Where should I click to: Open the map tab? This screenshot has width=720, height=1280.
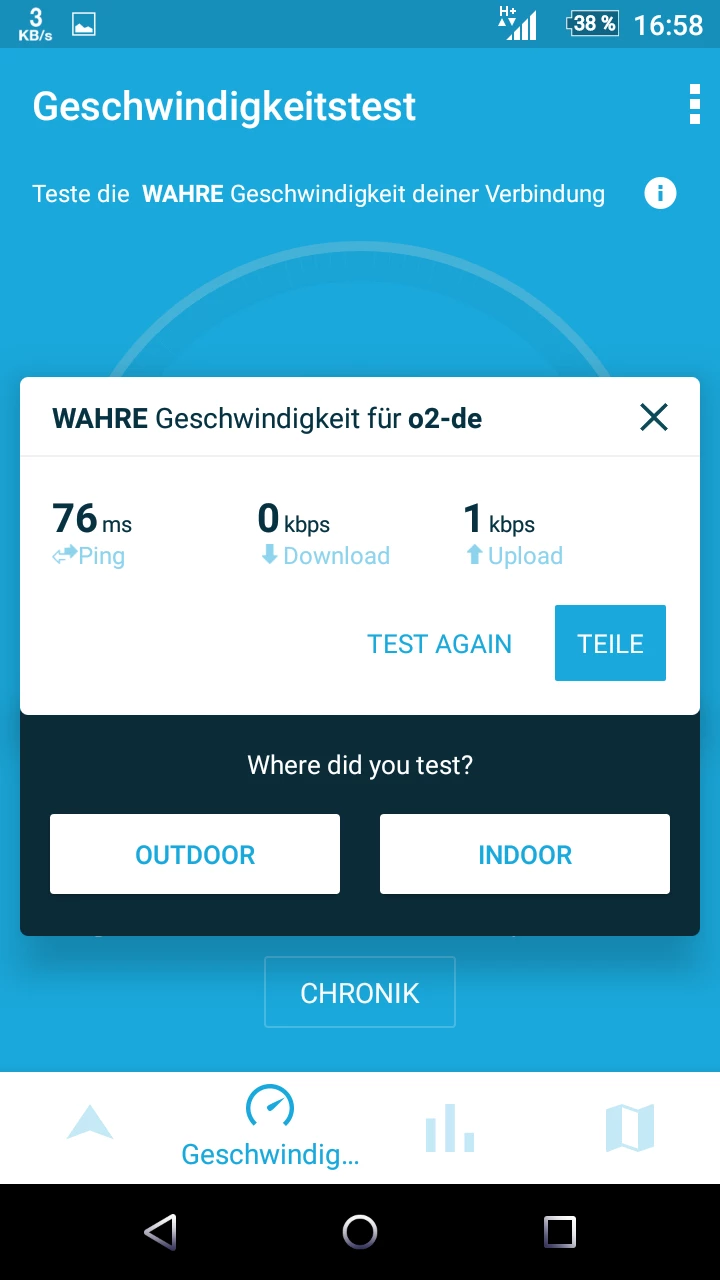tap(630, 1127)
